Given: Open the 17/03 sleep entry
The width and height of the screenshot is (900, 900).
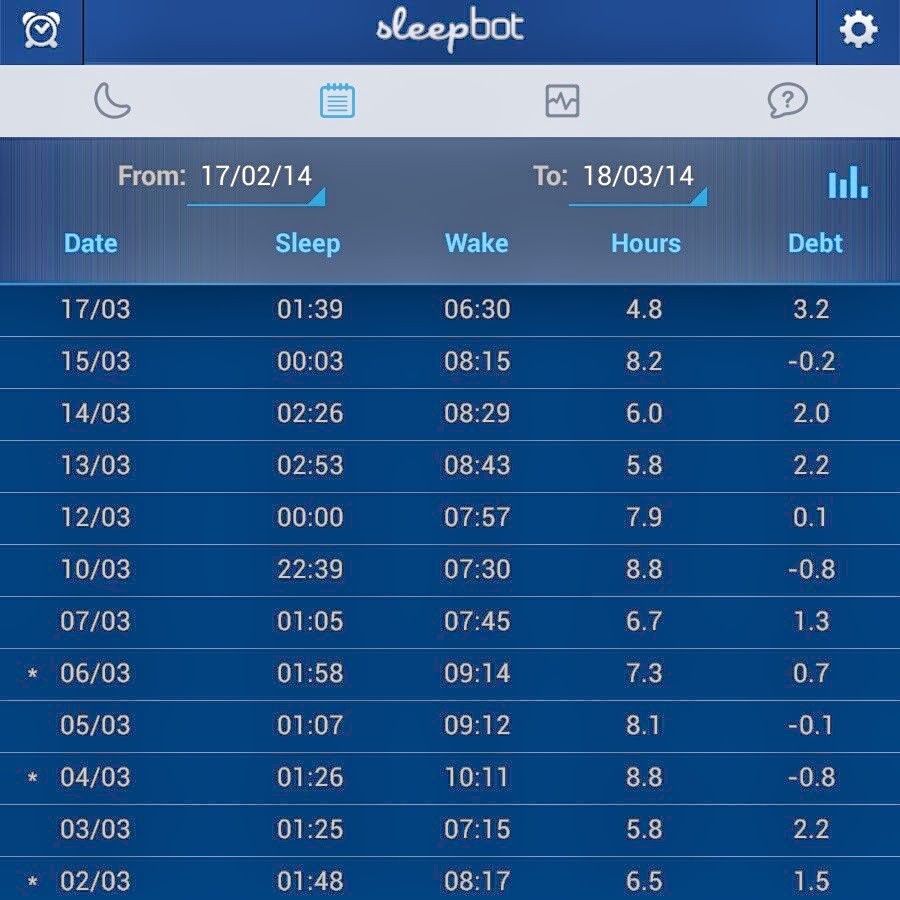Looking at the screenshot, I should point(450,309).
